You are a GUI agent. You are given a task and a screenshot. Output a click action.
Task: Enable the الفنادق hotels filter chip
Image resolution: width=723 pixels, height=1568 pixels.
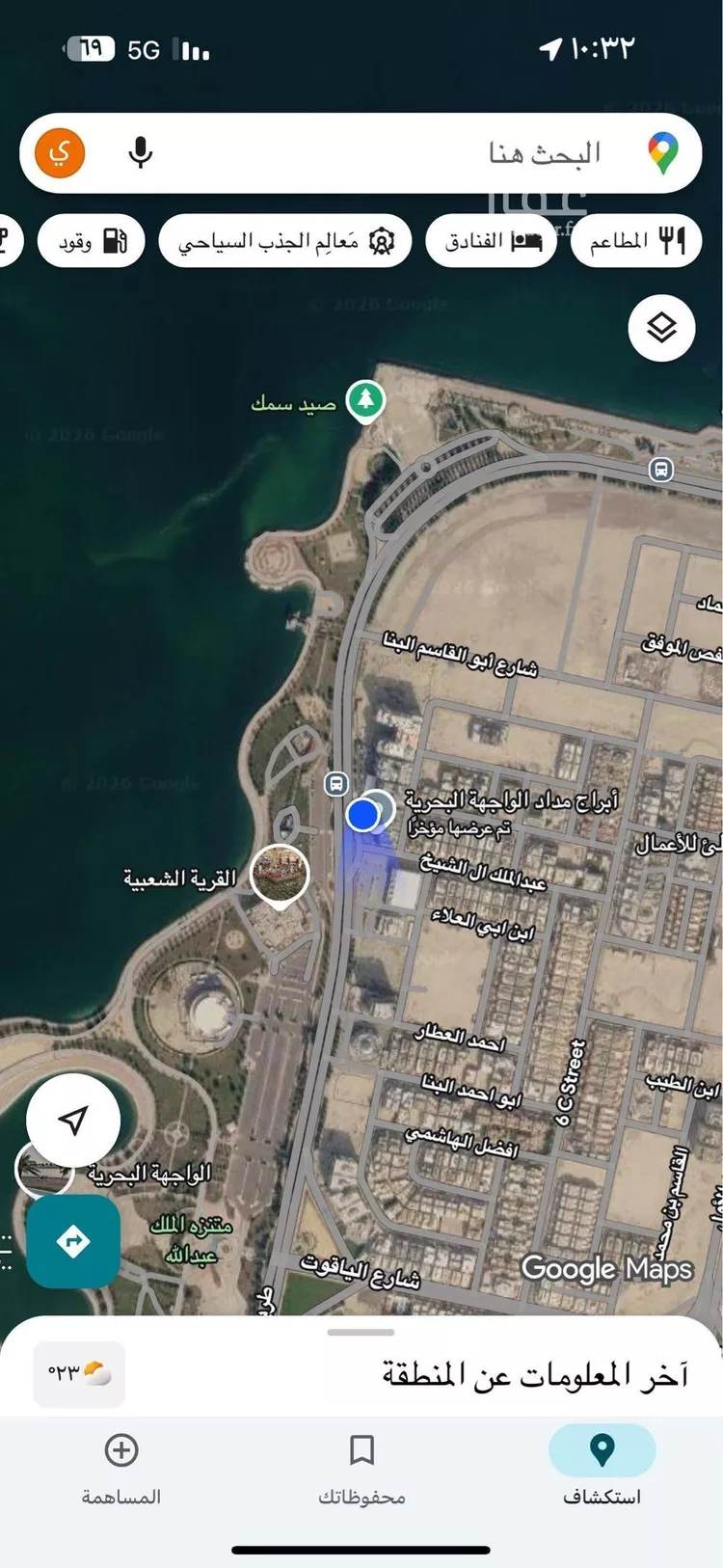pos(491,240)
